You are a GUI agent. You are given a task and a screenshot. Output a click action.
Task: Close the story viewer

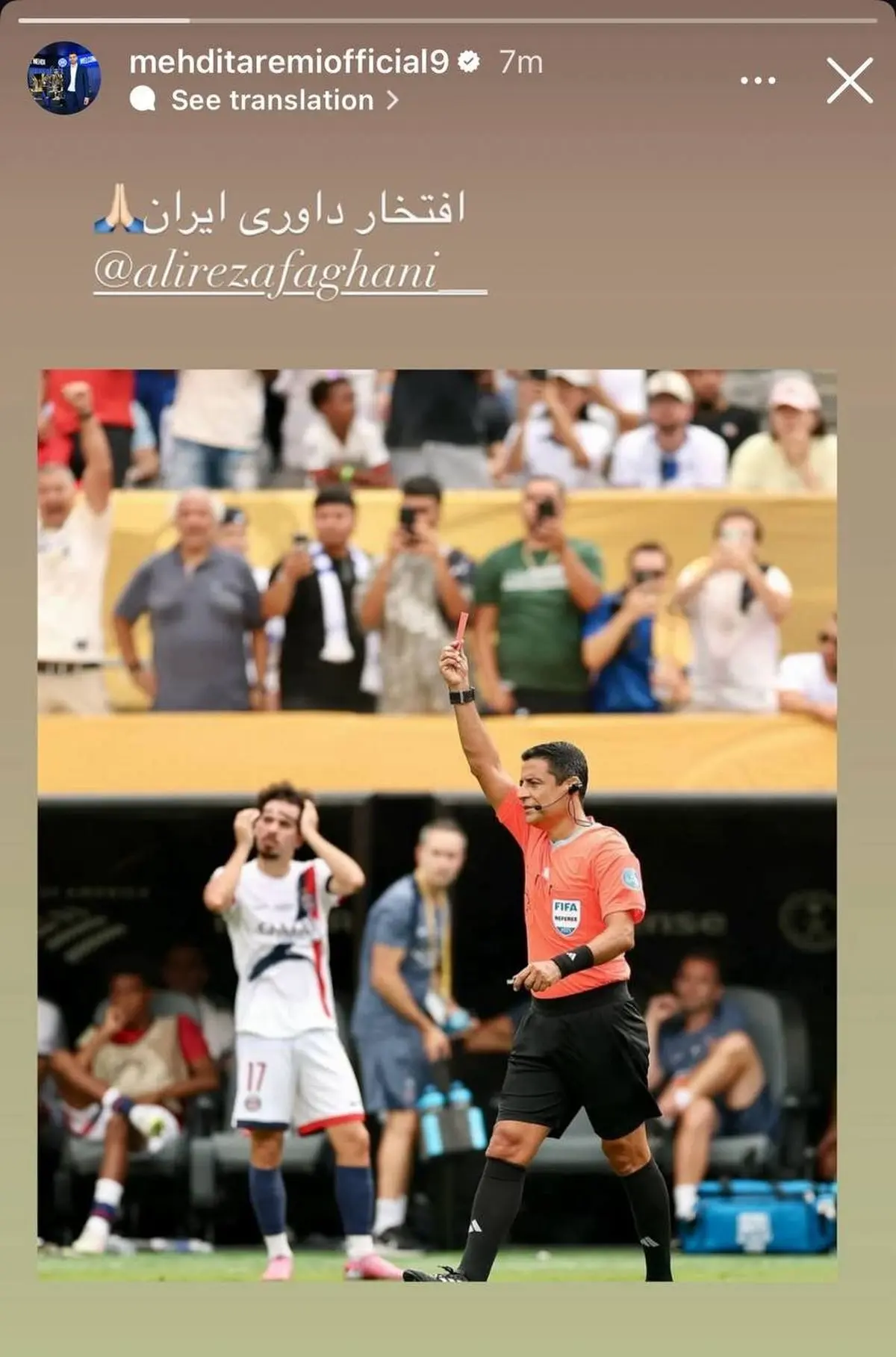tap(849, 80)
